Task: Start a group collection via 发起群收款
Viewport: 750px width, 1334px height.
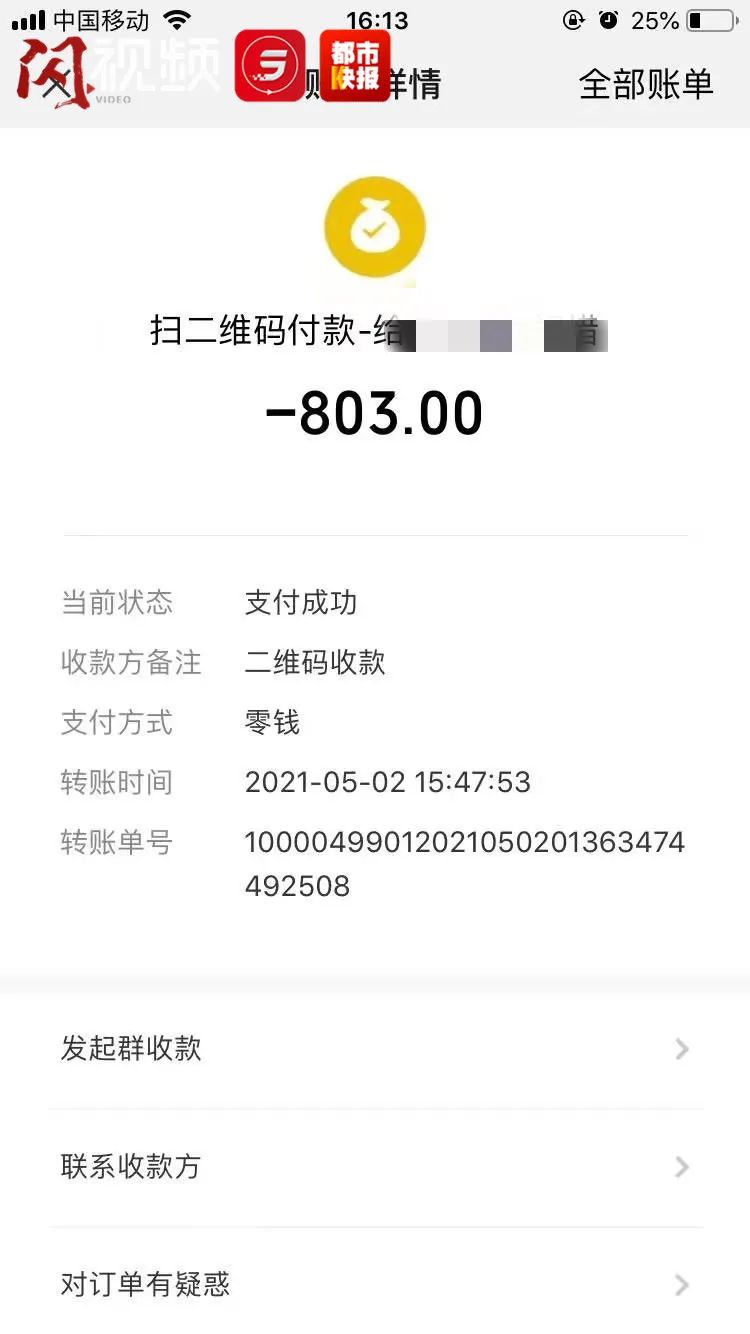Action: point(375,1049)
